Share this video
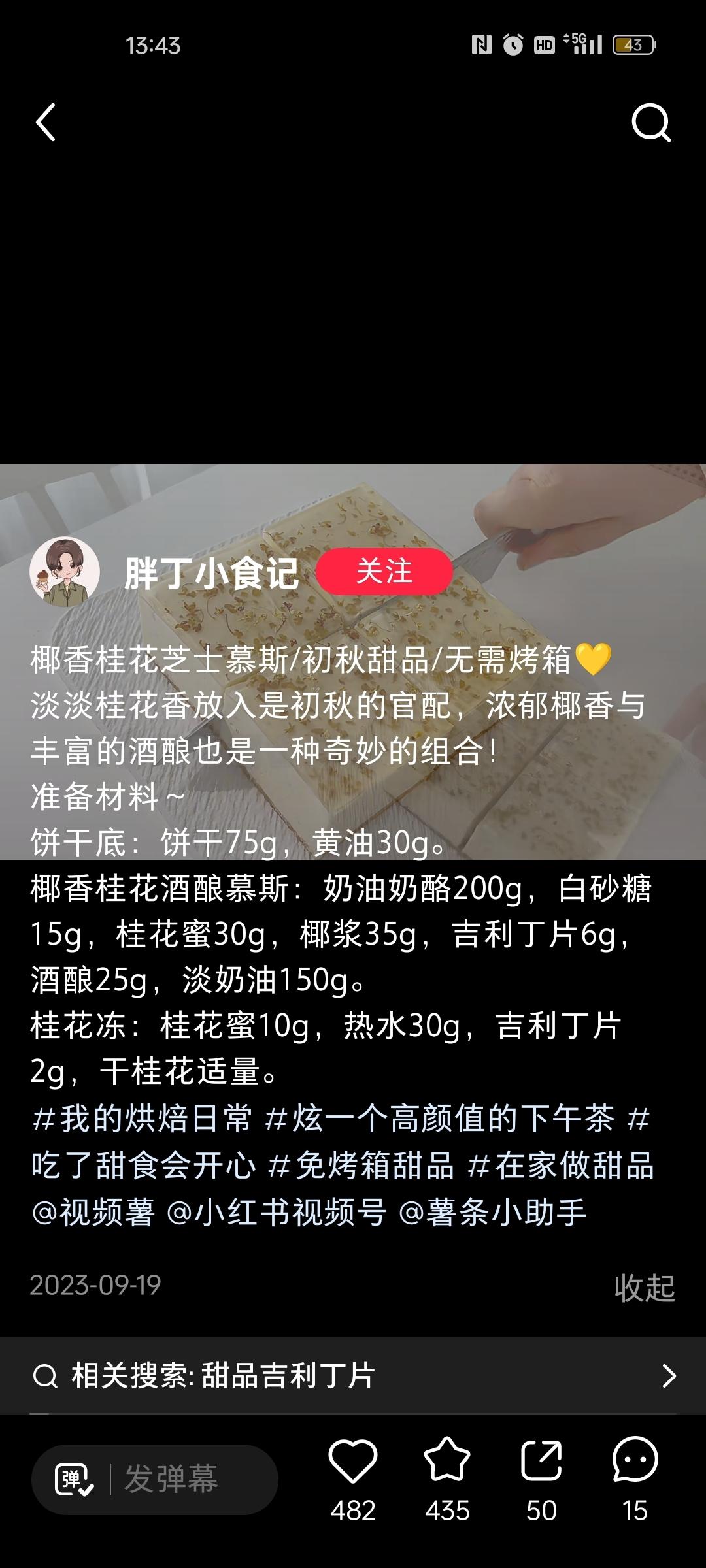The width and height of the screenshot is (706, 1568). click(541, 1461)
